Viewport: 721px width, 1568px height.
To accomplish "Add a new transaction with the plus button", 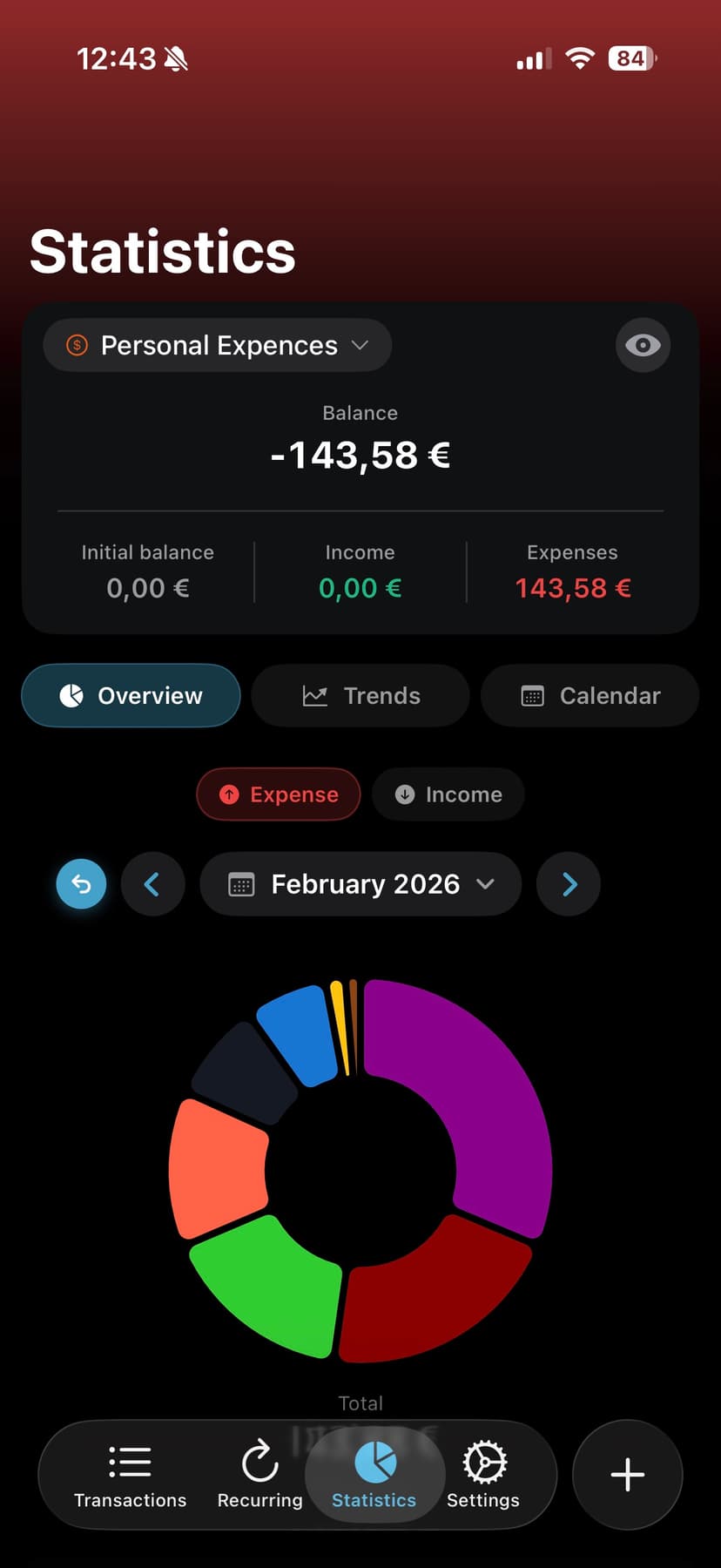I will coord(627,1475).
